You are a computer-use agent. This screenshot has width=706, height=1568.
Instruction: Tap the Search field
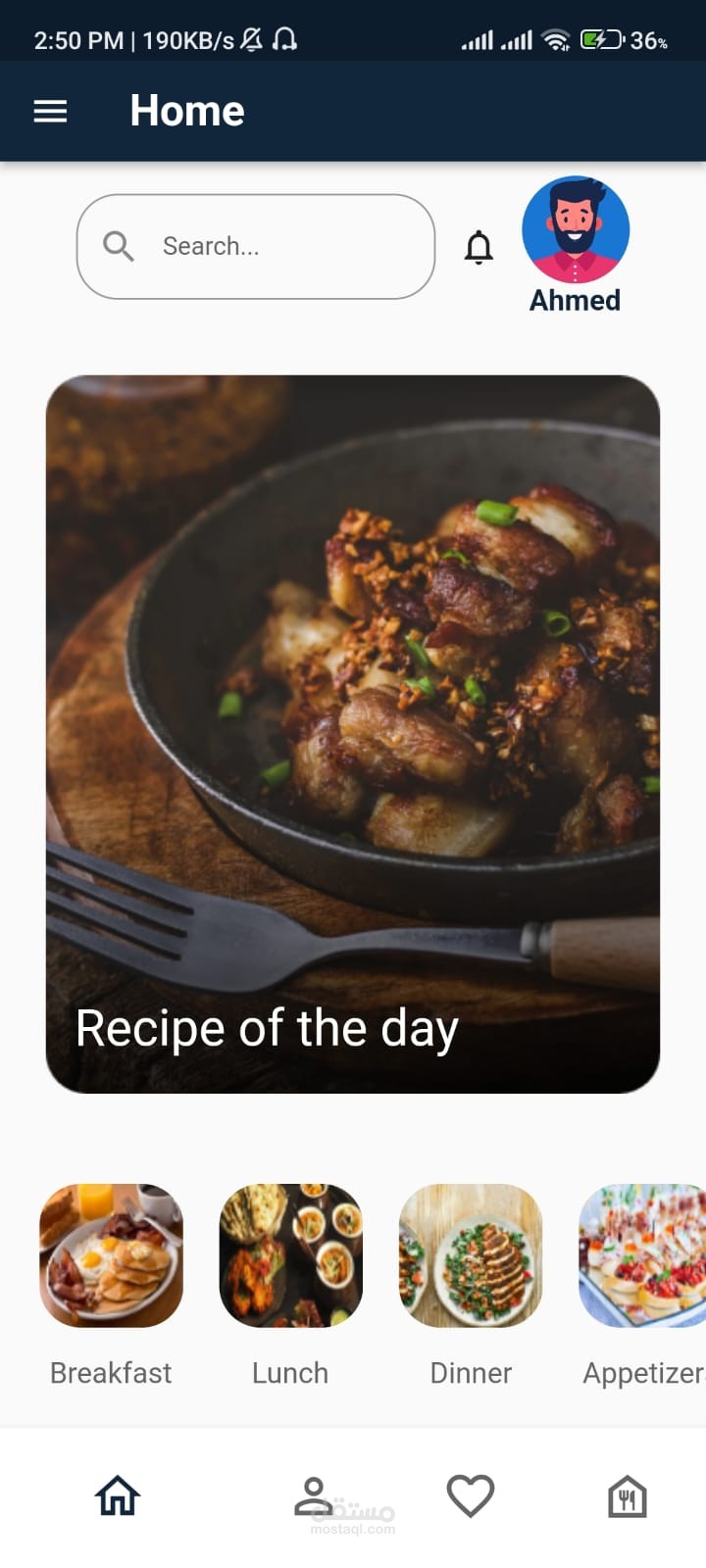coord(256,246)
